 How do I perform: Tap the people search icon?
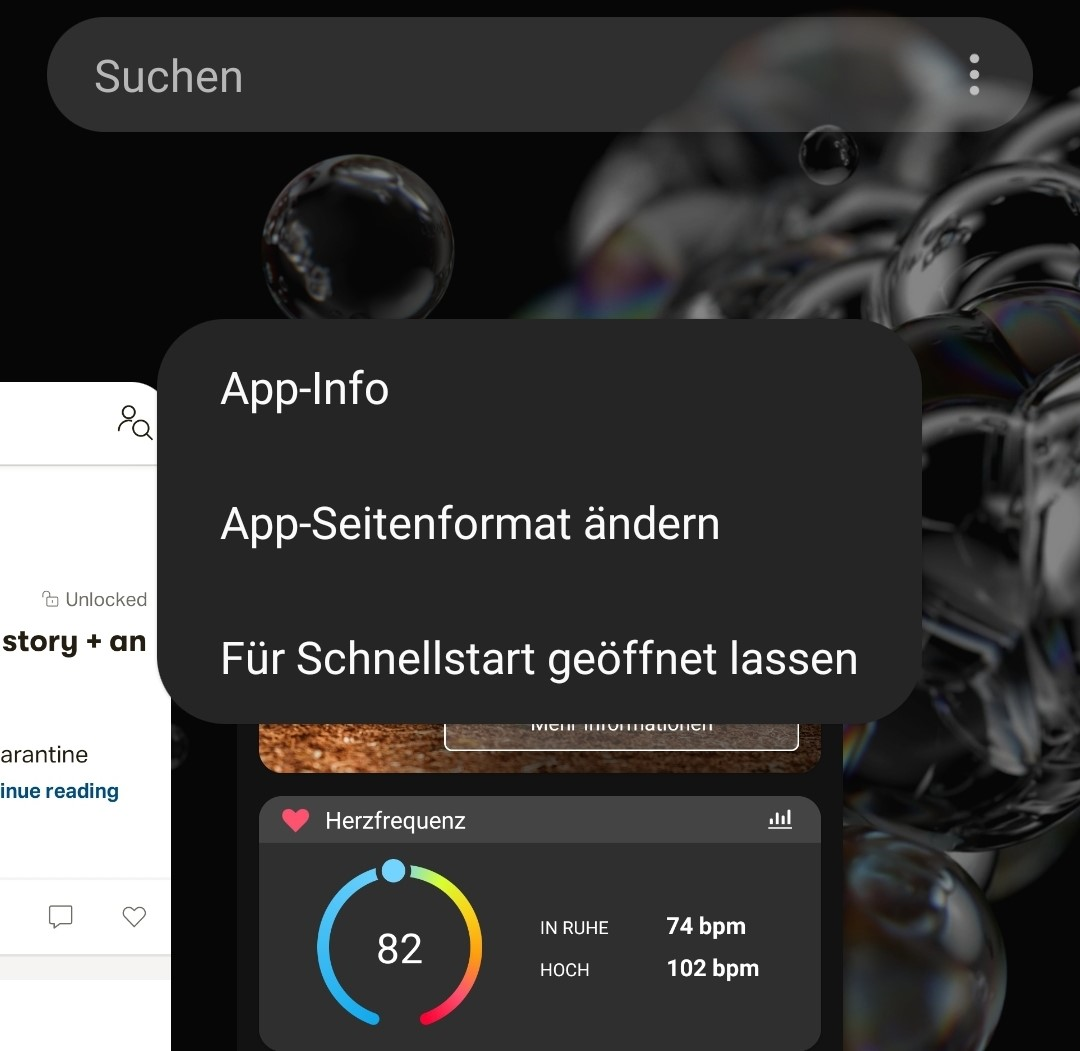coord(135,421)
